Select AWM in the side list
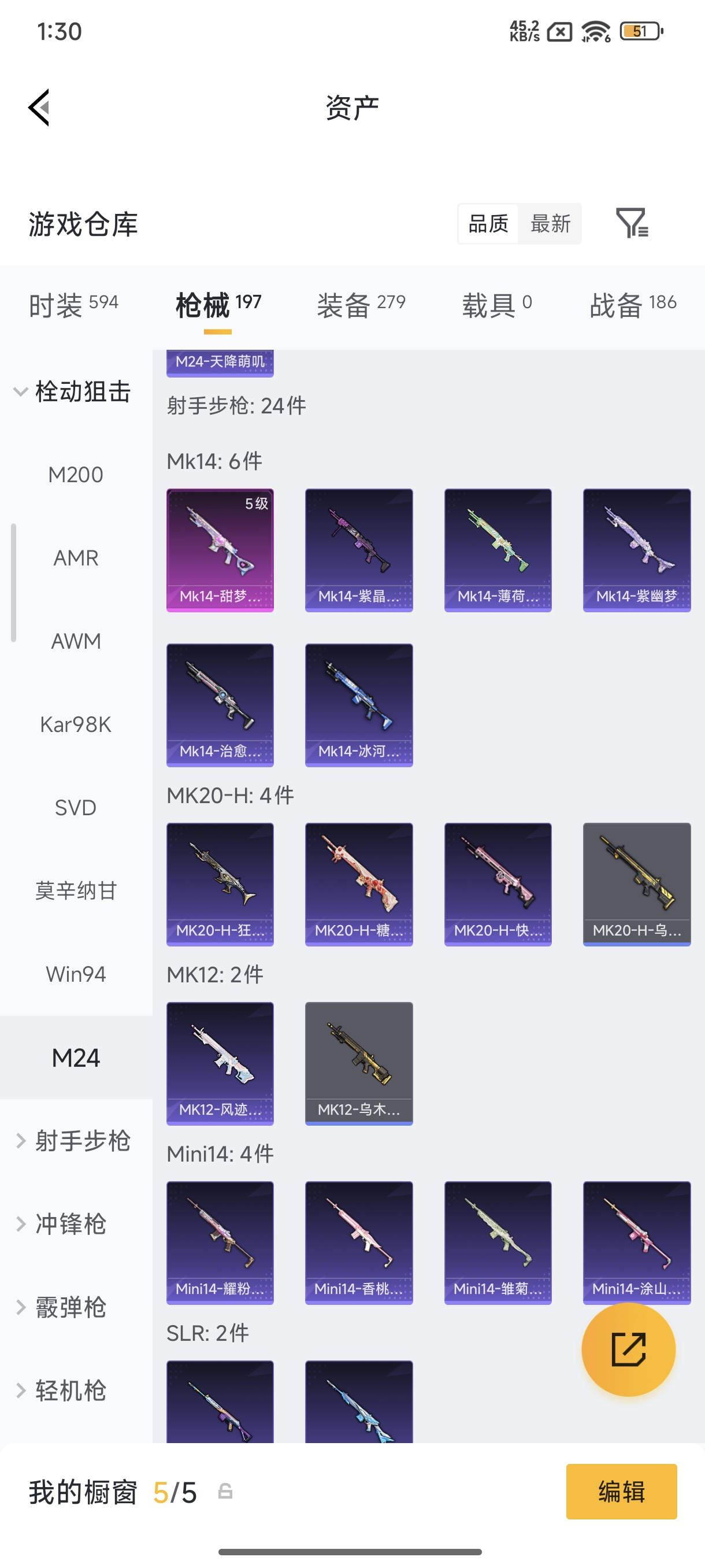Image resolution: width=705 pixels, height=1568 pixels. pos(76,641)
